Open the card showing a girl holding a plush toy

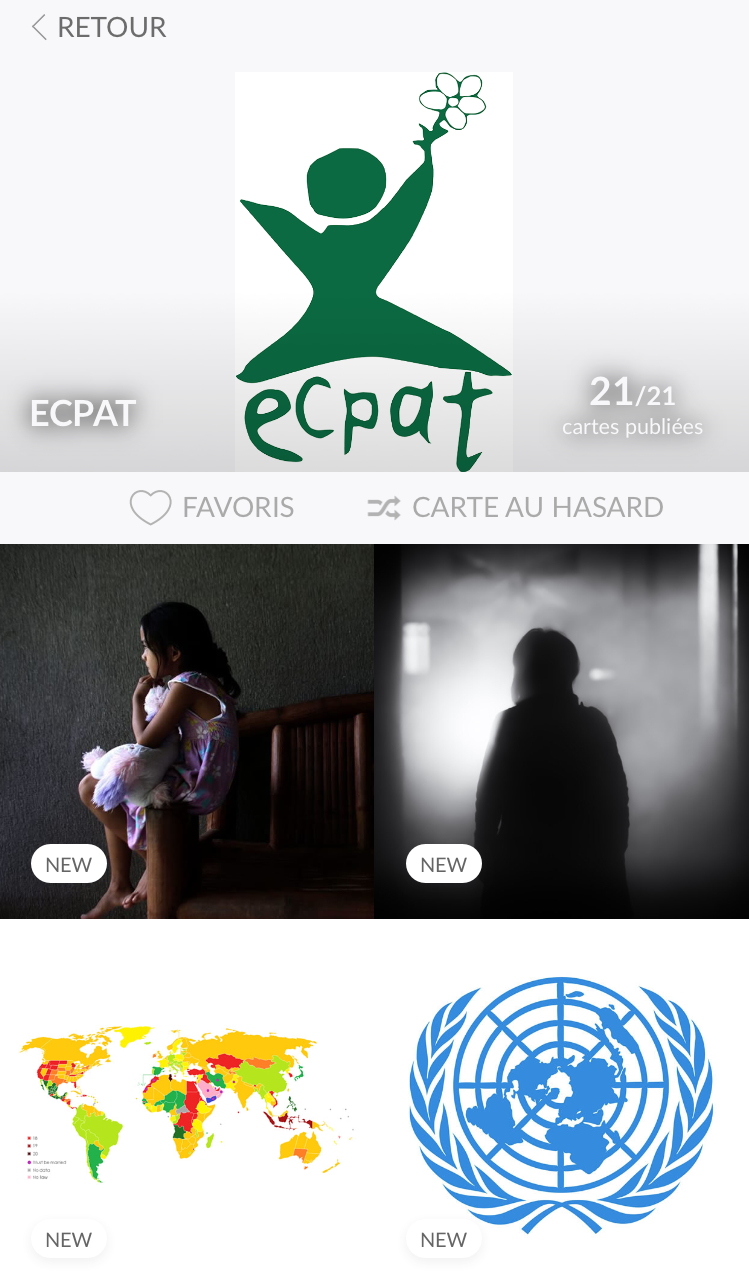187,731
